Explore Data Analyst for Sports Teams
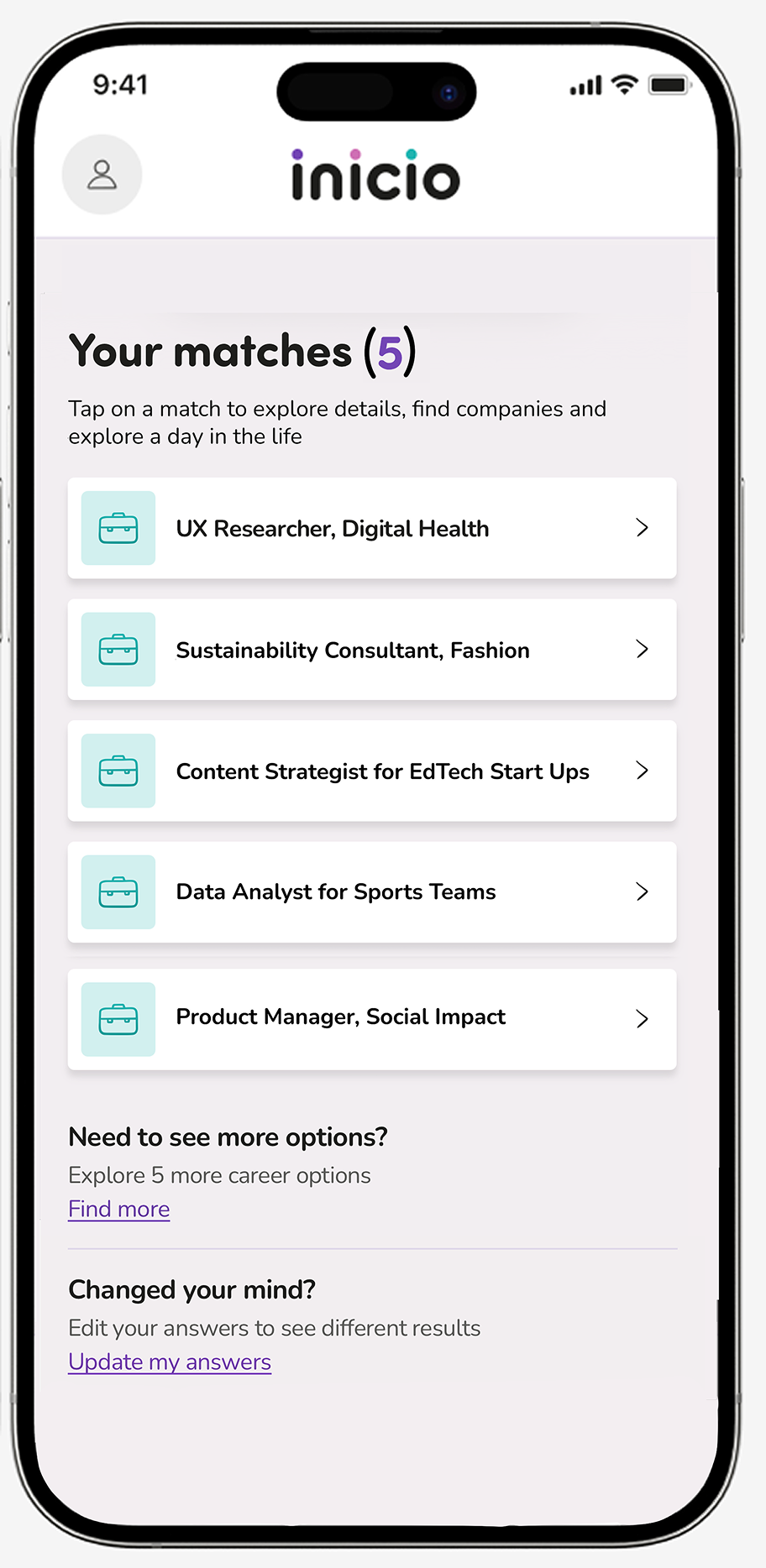Screen dimensions: 766x1568 click(371, 892)
